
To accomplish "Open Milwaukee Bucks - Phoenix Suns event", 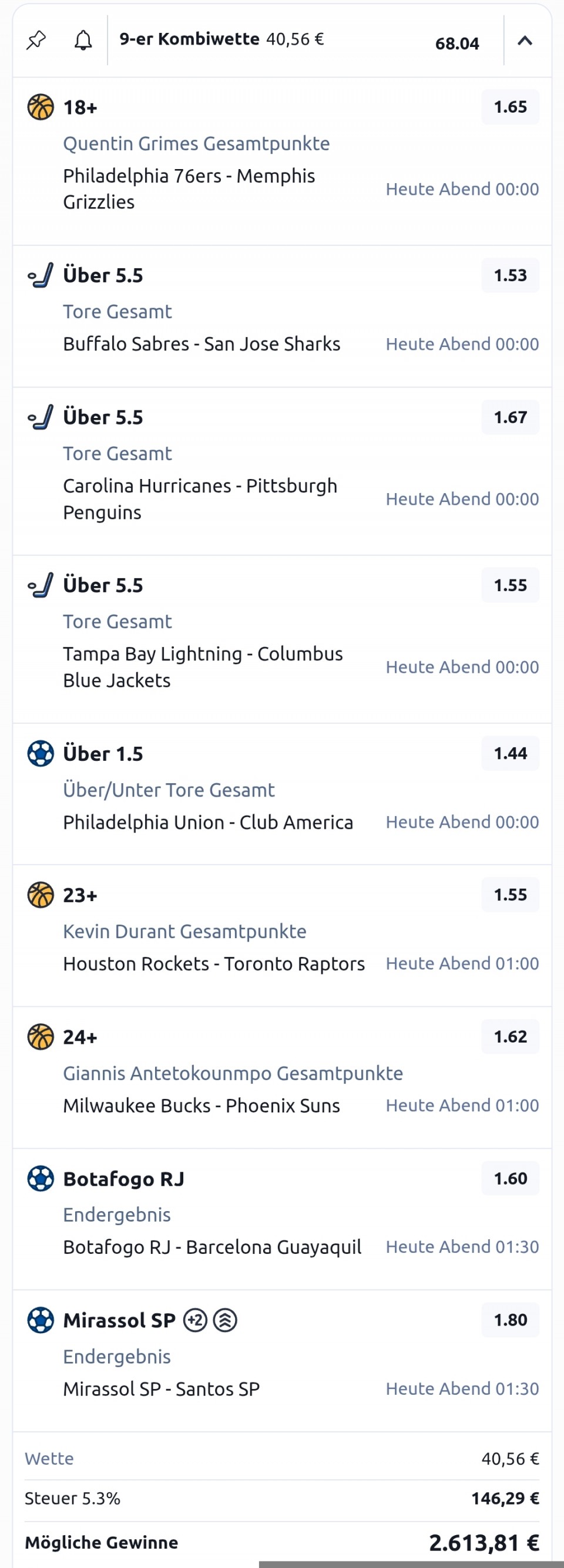I will (x=202, y=1106).
